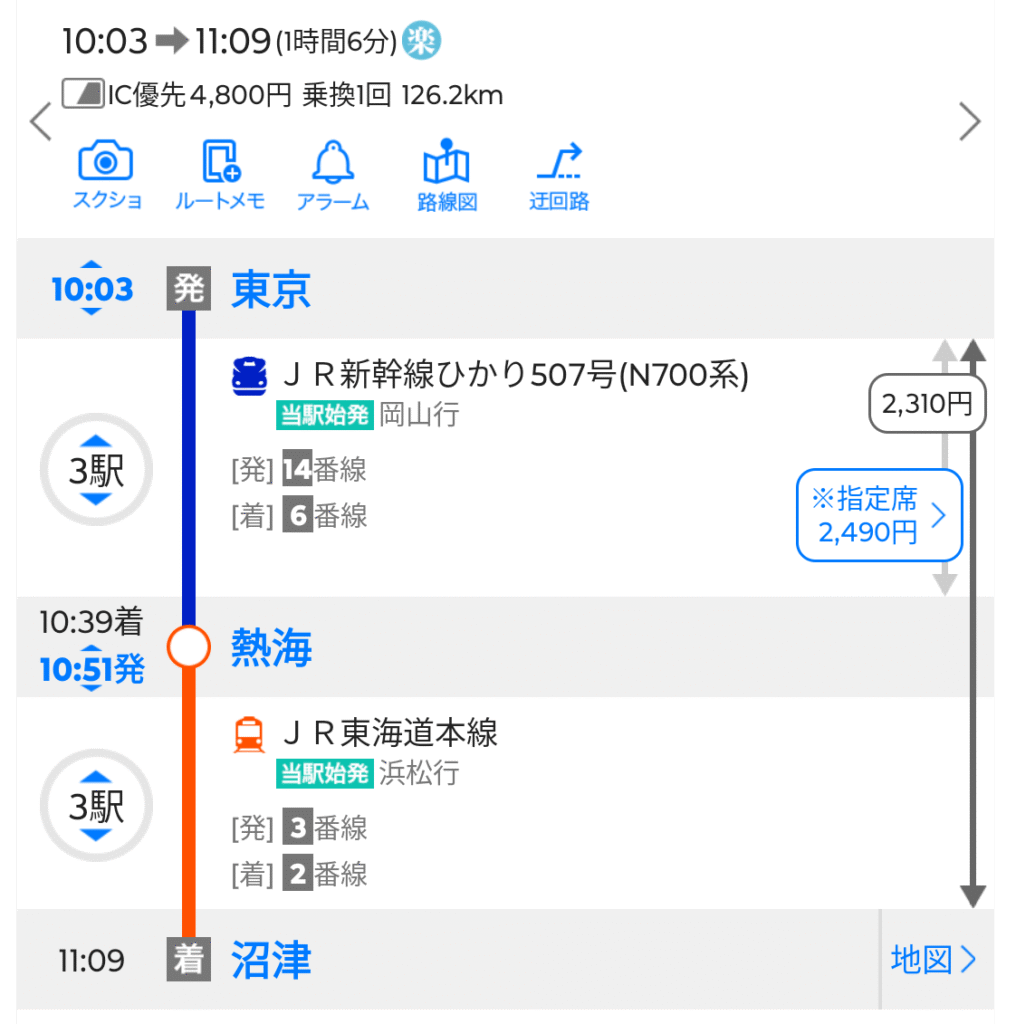1016x1024 pixels.
Task: Show 迂回路 detour routes
Action: coord(559,176)
